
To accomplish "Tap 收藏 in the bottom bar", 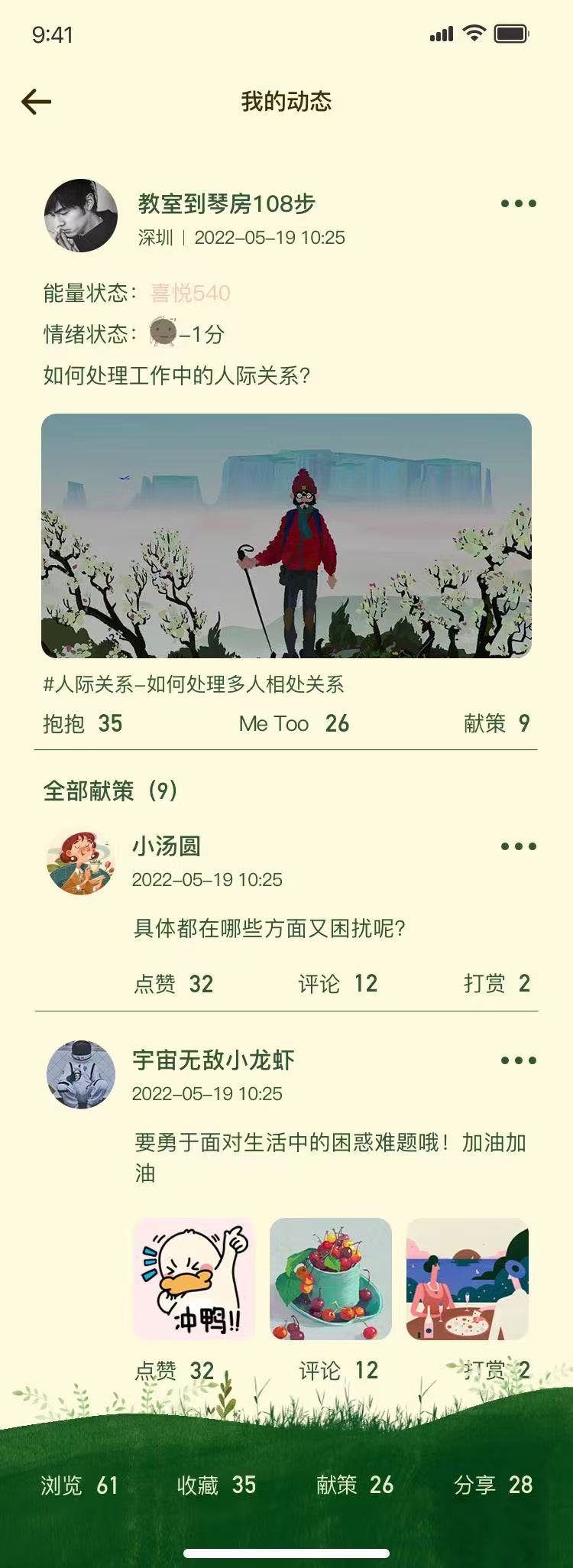I will (216, 1485).
